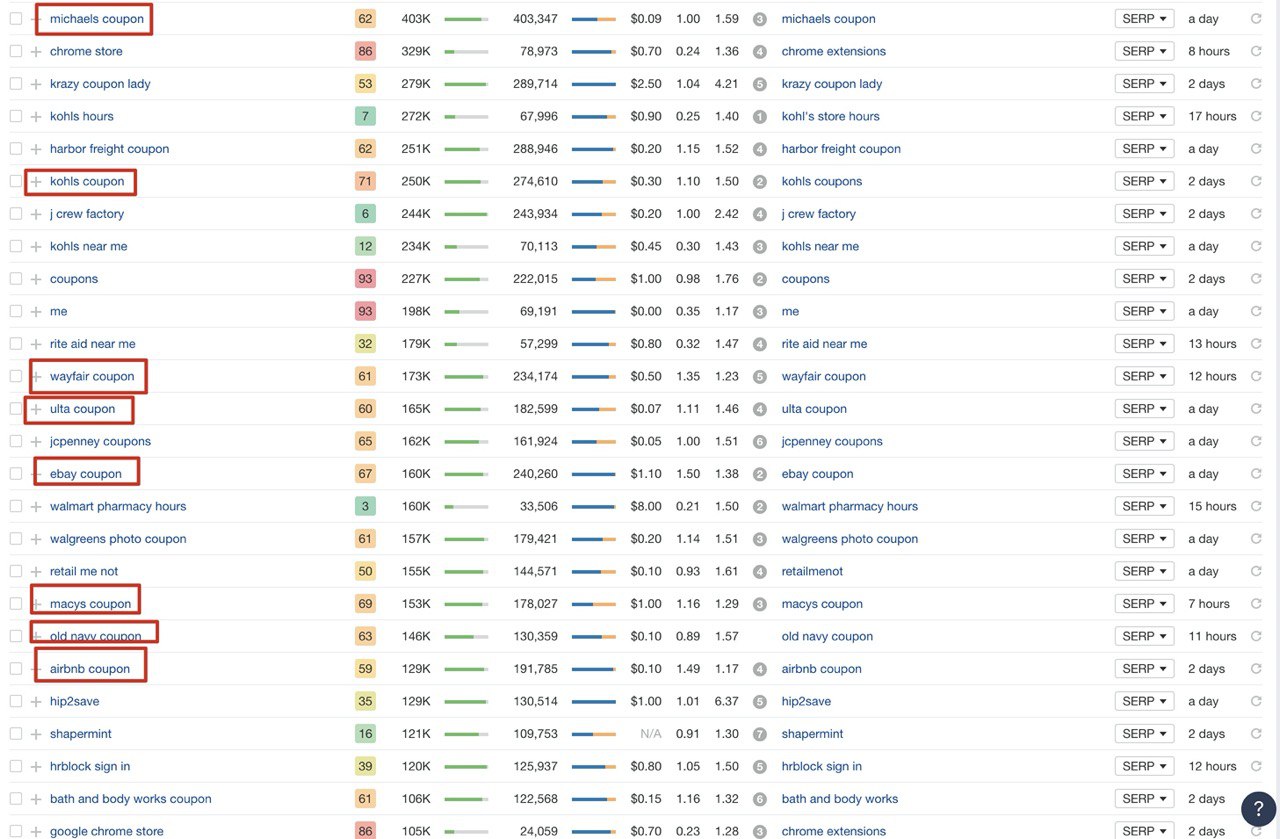Add j crew factory with plus icon

point(36,214)
